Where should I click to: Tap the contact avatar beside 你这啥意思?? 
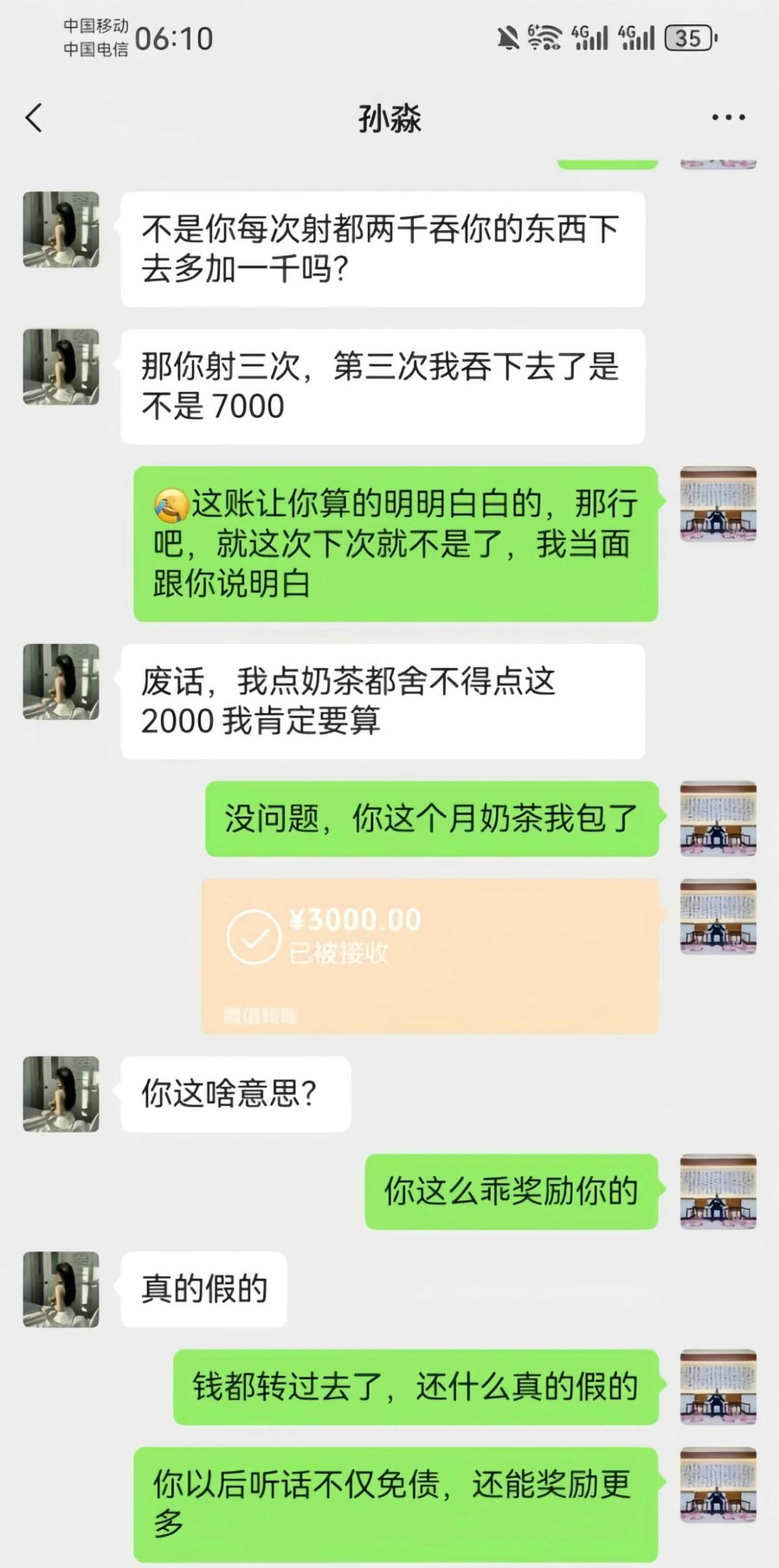click(x=61, y=1094)
